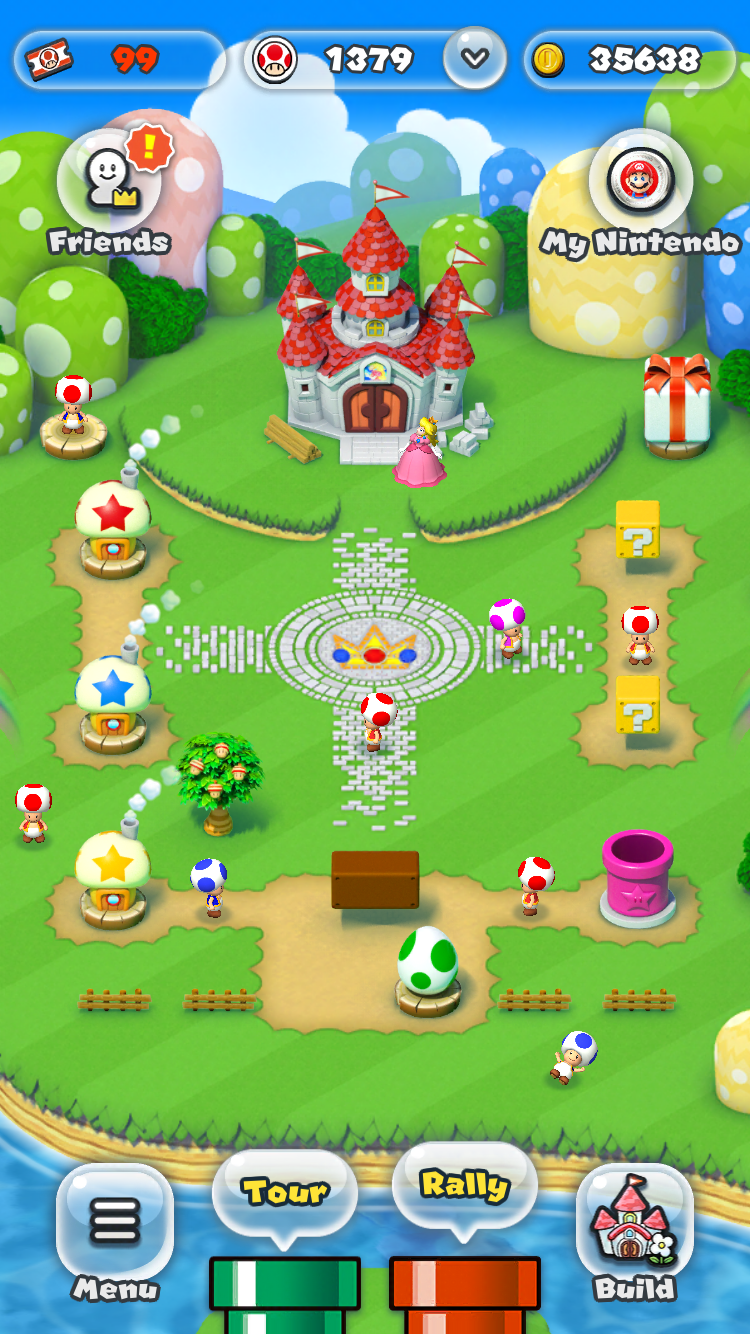Expand the Toad count dropdown arrow

[x=475, y=58]
